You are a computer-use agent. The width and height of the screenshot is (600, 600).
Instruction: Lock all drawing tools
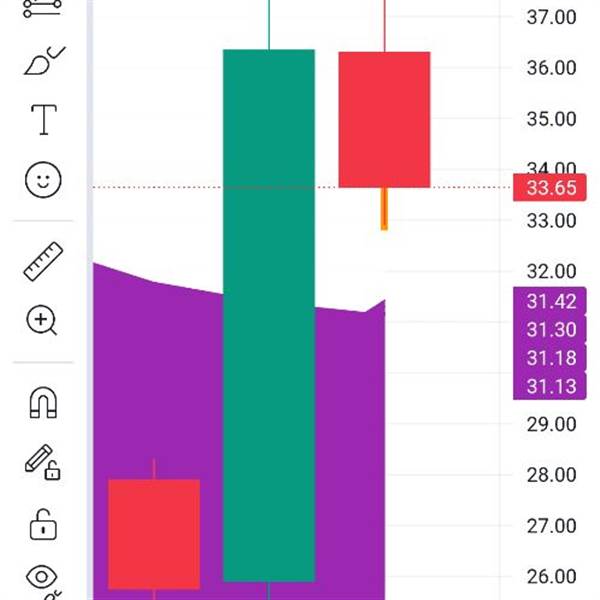43,524
